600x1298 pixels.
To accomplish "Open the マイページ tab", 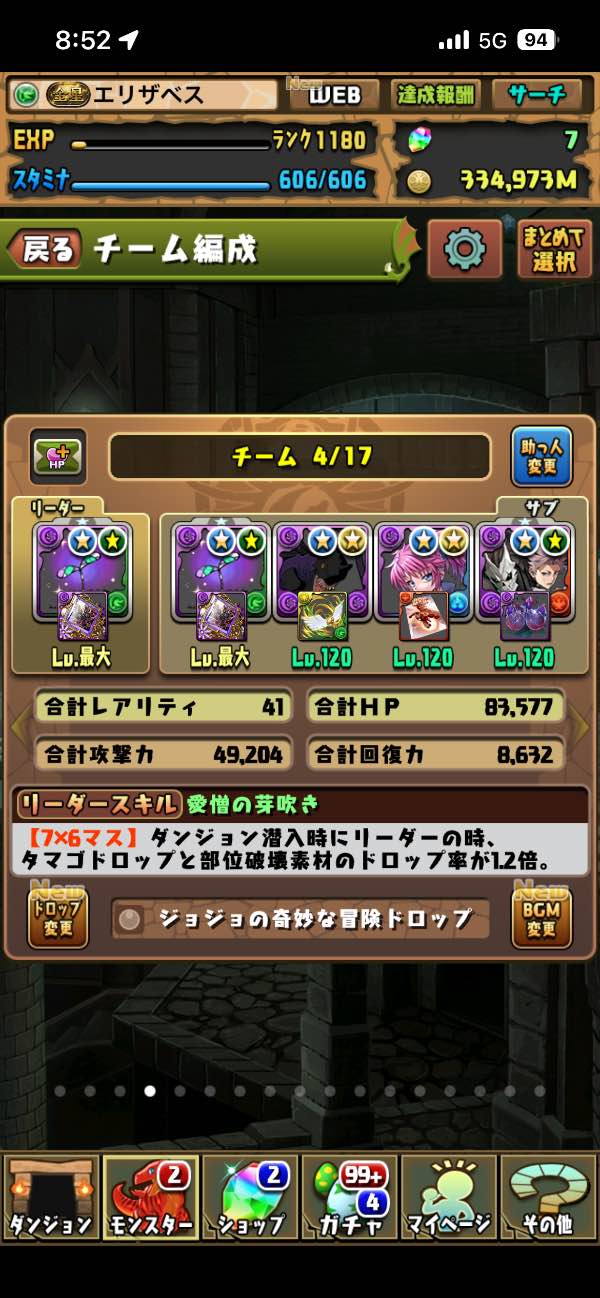I will click(x=449, y=1198).
